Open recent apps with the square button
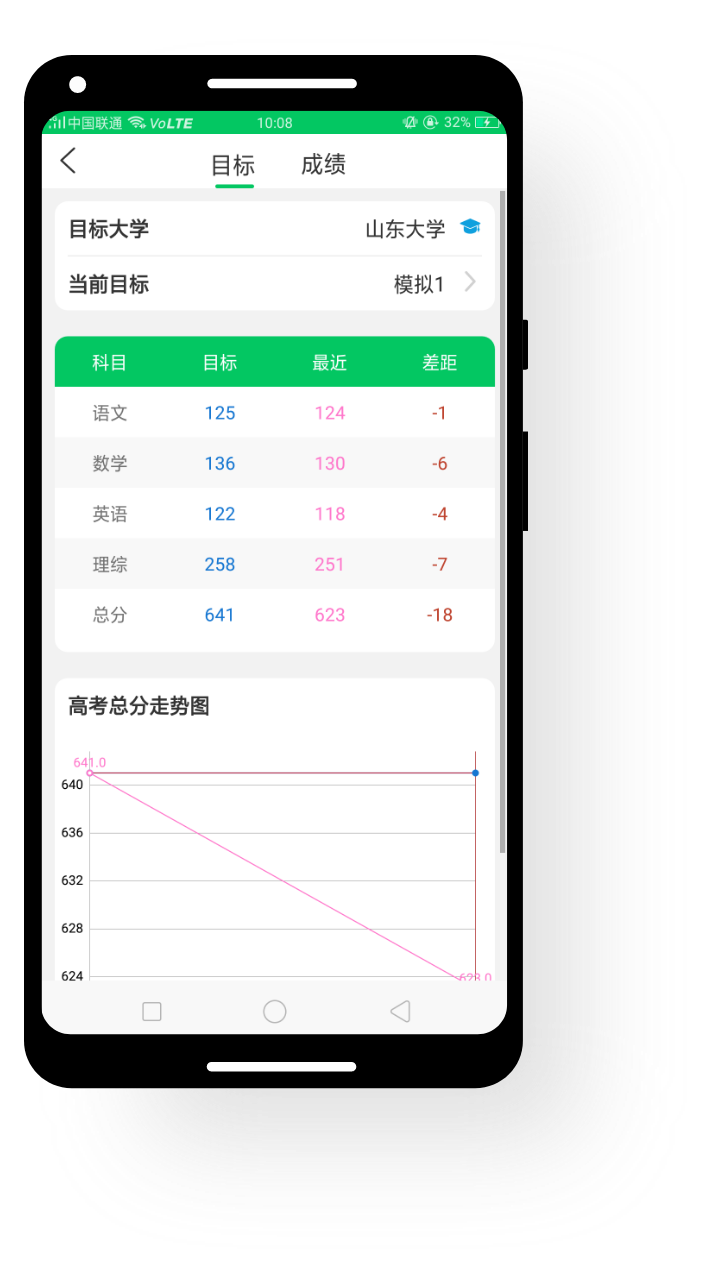This screenshot has height=1288, width=726. [x=152, y=1012]
